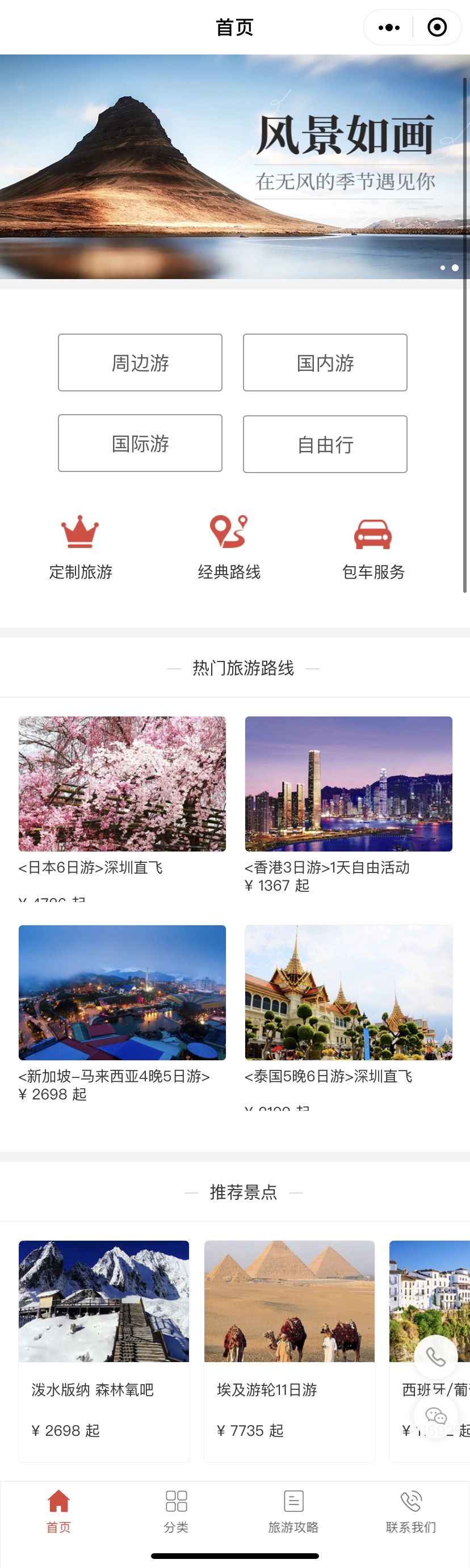Tap the floating phone call button
This screenshot has width=470, height=1568.
click(436, 1358)
